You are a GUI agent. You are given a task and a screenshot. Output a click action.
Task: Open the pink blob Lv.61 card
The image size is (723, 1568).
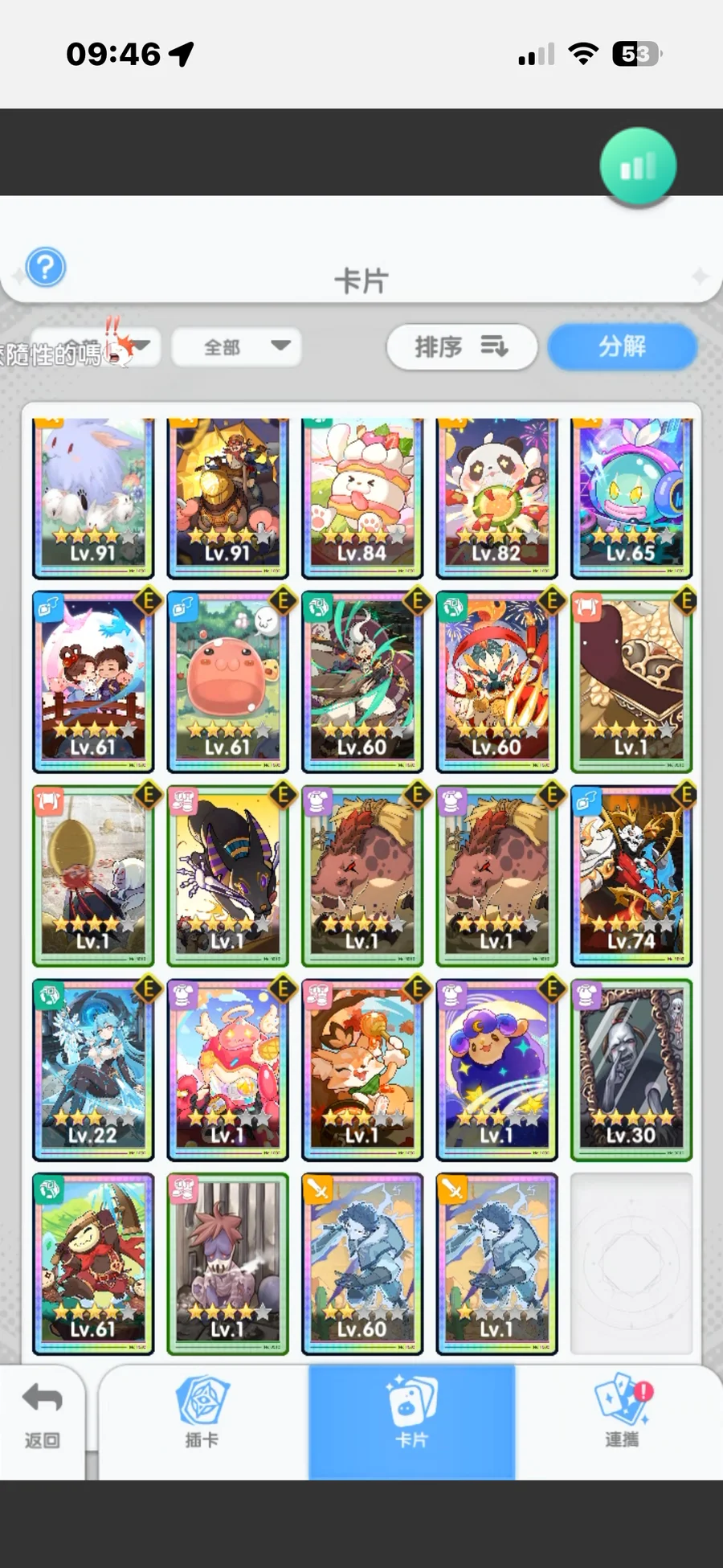point(228,682)
